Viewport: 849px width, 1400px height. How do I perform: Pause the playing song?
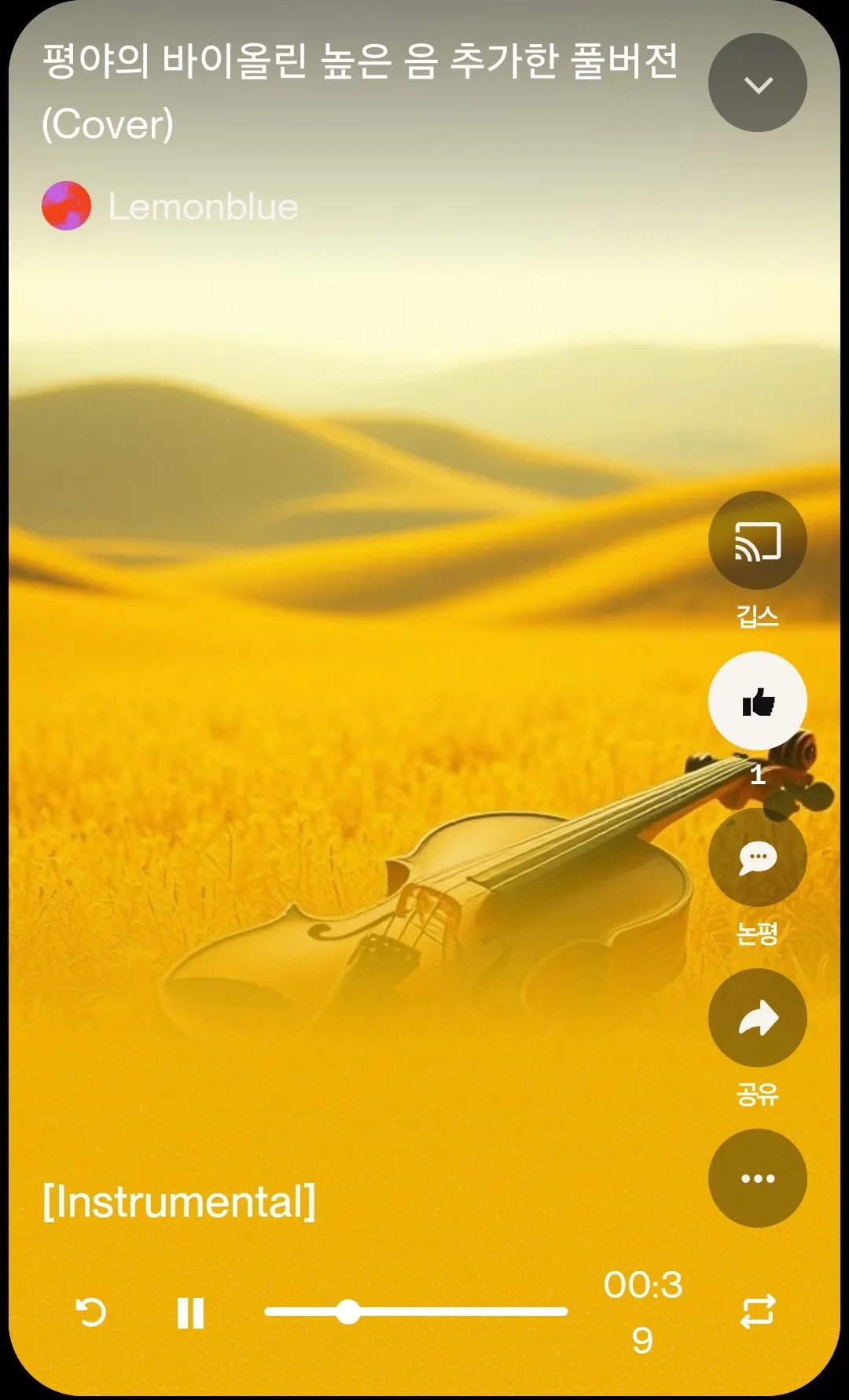point(190,1313)
